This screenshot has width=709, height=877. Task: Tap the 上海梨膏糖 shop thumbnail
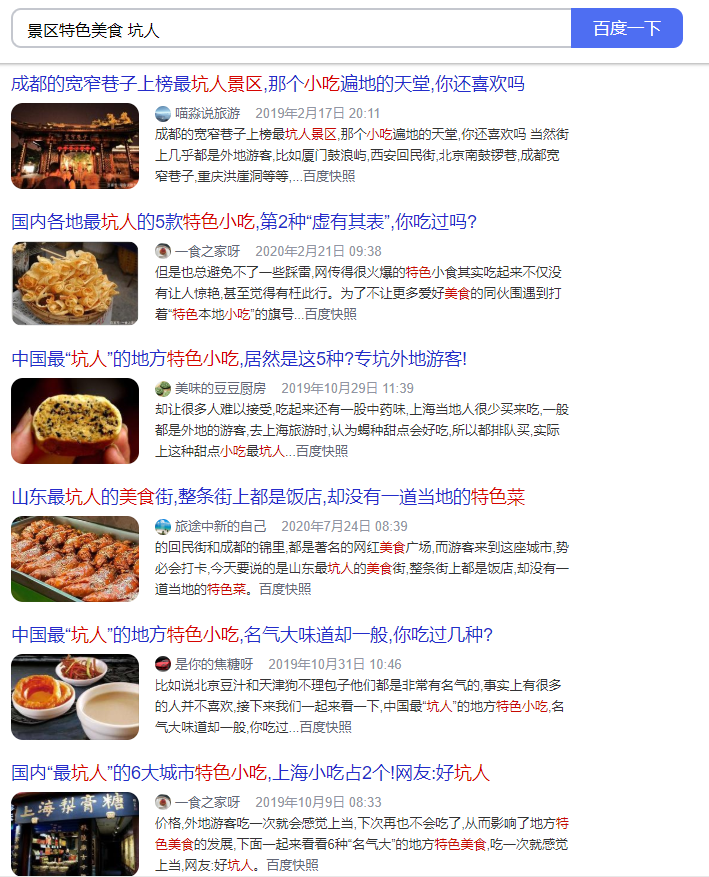pyautogui.click(x=75, y=834)
